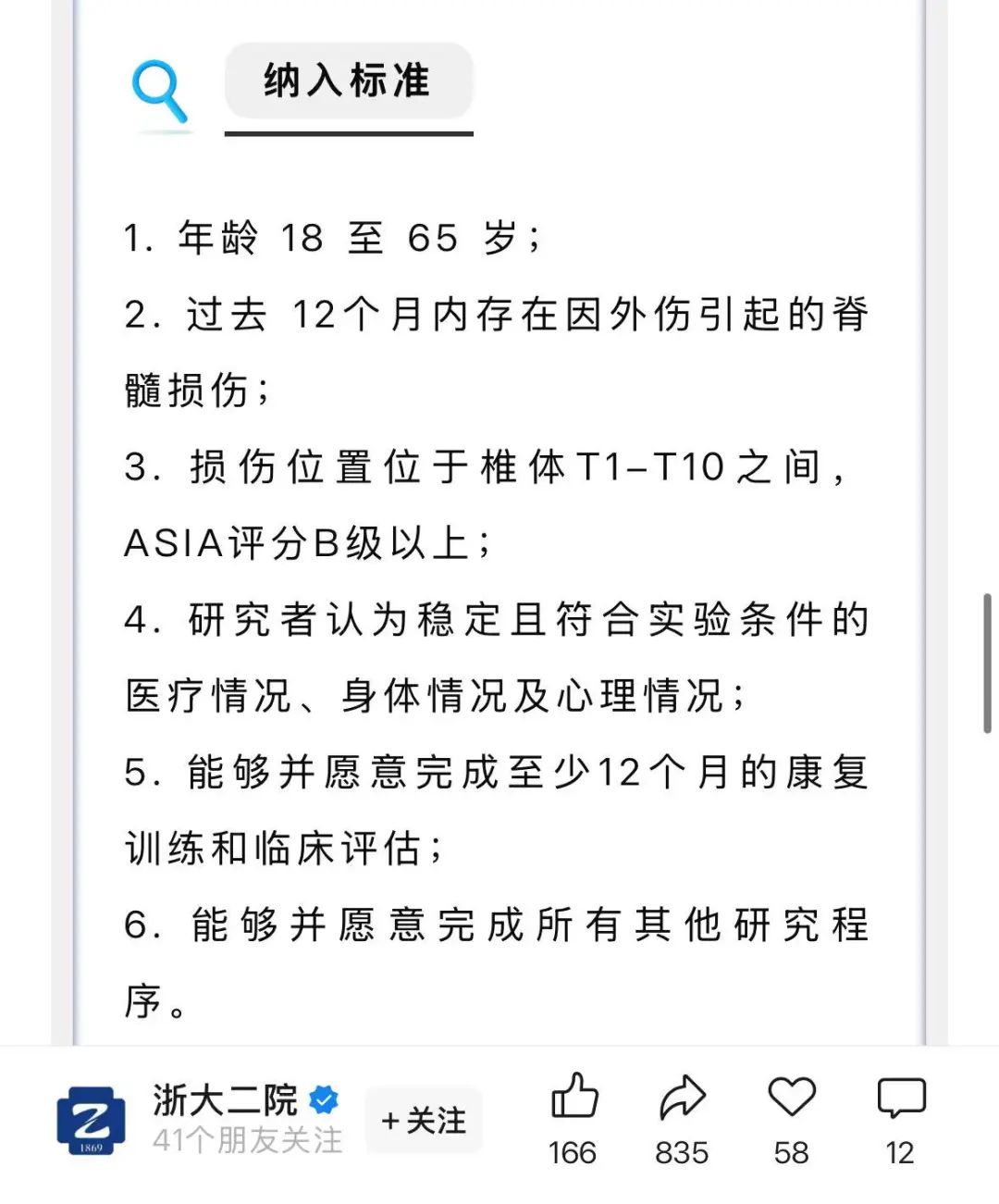Open the comments section
This screenshot has height=1204, width=999.
[x=900, y=1098]
